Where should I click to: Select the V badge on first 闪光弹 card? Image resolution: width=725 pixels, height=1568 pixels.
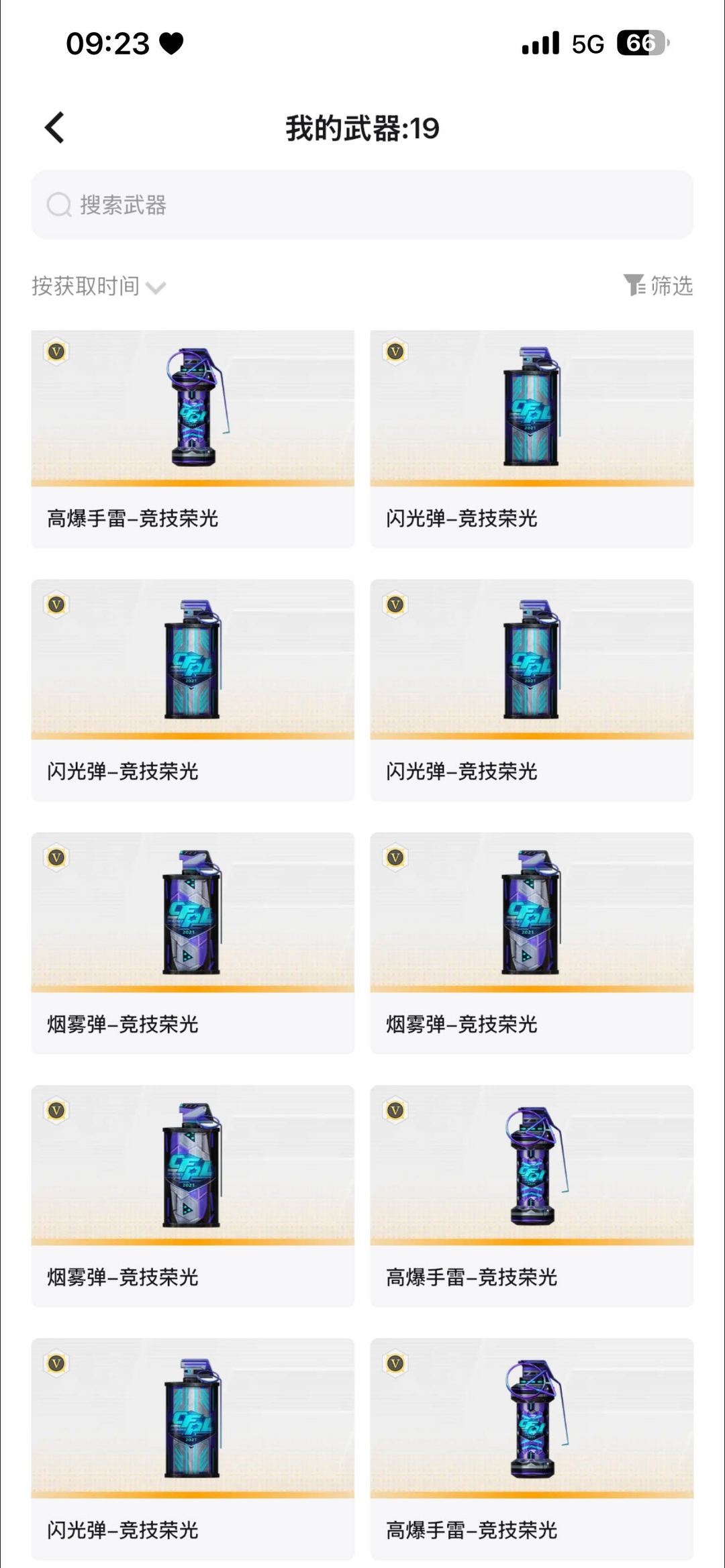point(395,350)
